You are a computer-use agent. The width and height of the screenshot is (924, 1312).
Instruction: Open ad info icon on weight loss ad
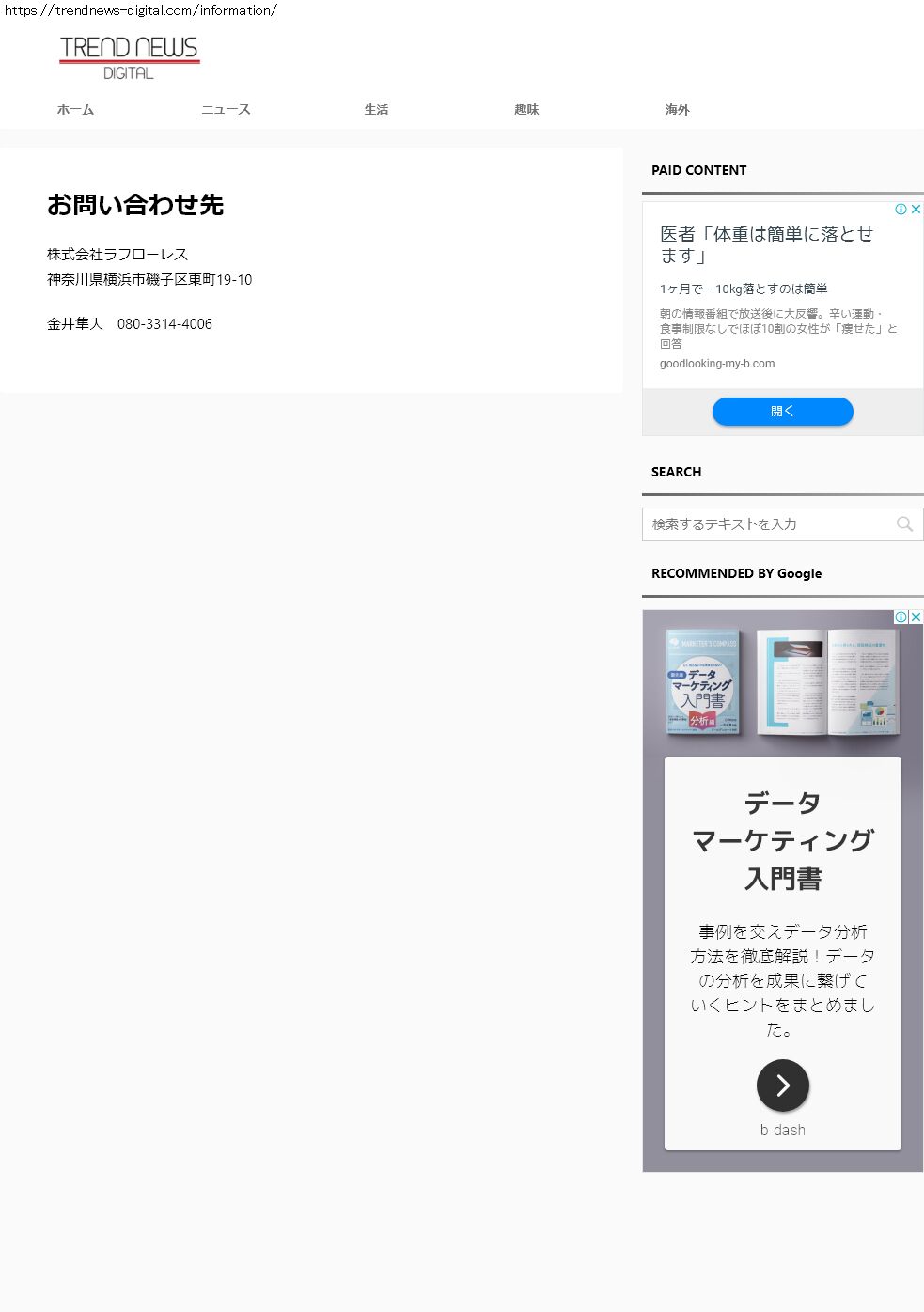(901, 210)
